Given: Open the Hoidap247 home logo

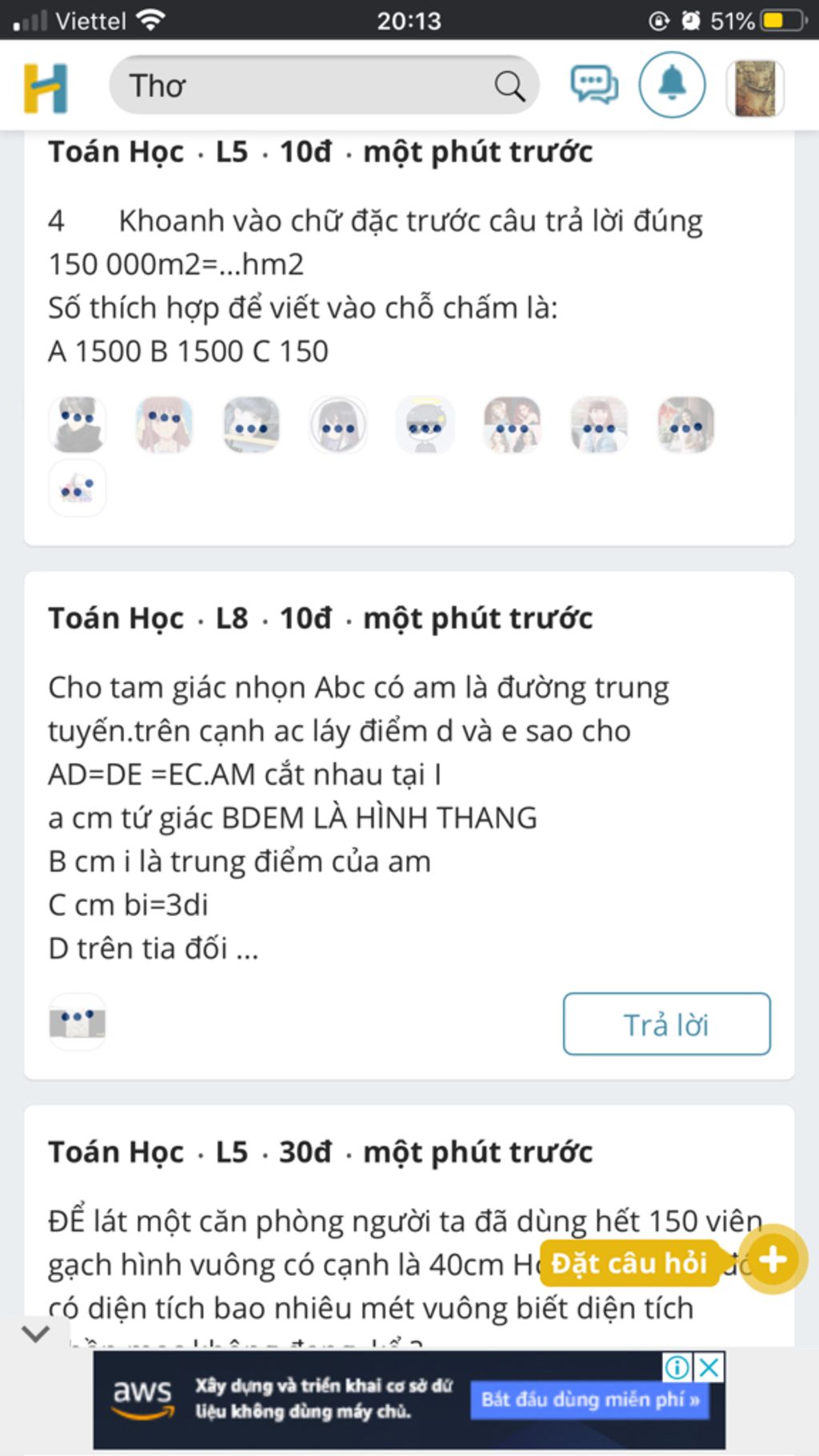Looking at the screenshot, I should pos(46,86).
